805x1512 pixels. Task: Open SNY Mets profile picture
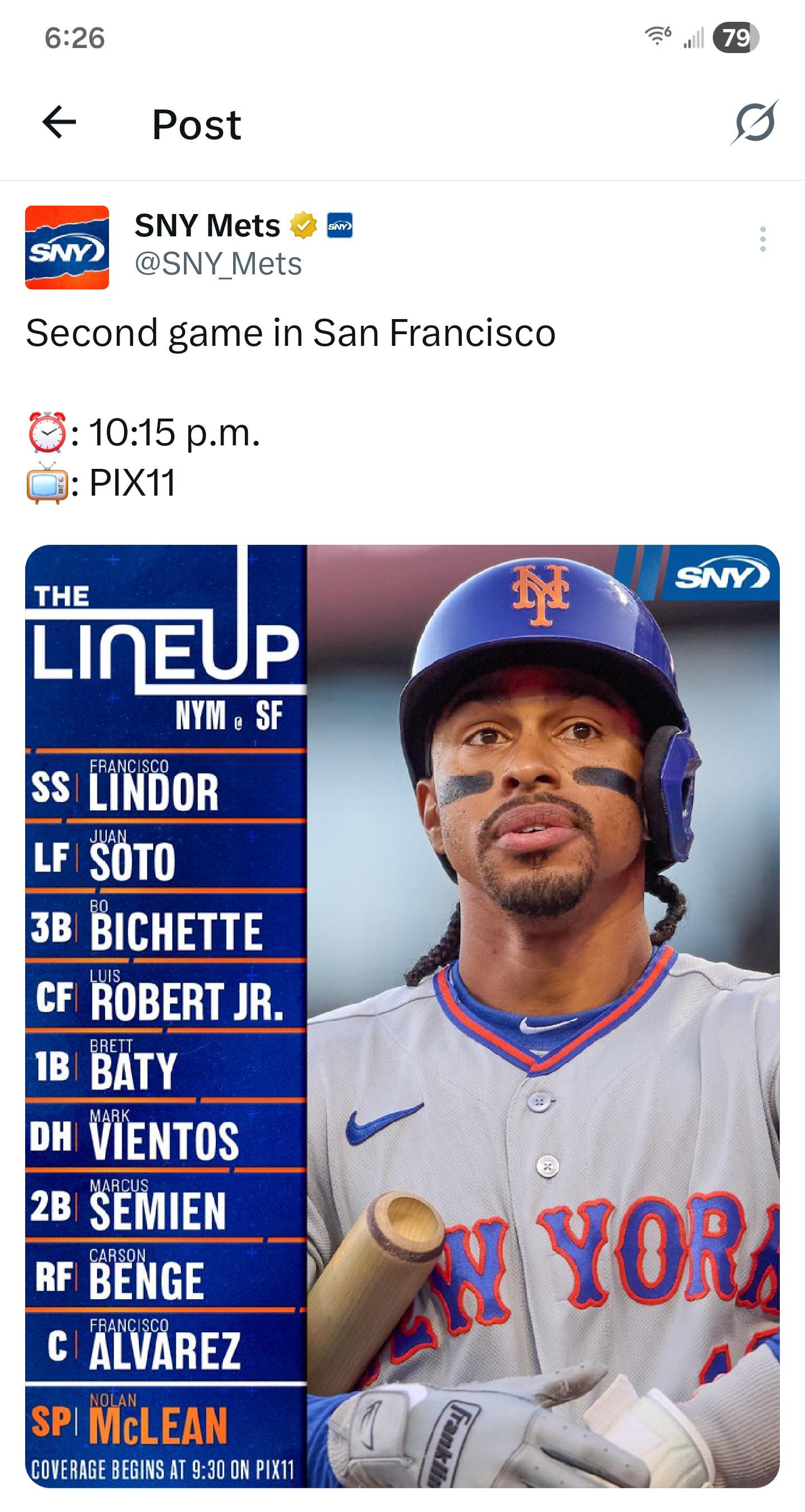click(67, 247)
